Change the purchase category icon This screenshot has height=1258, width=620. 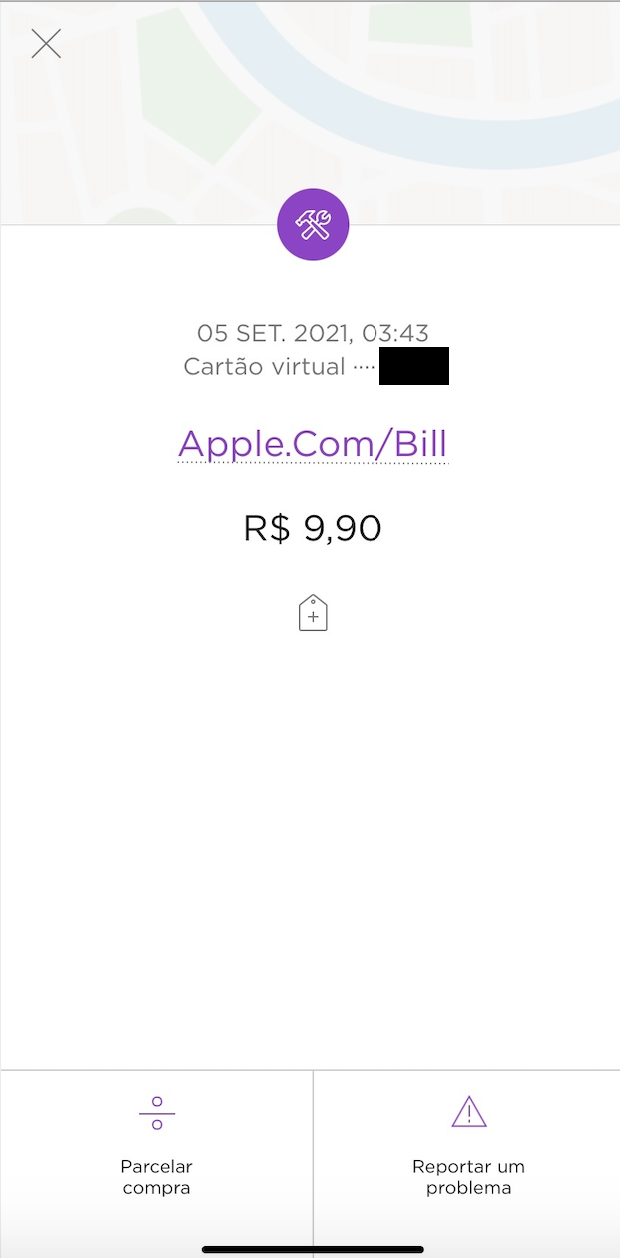point(313,225)
